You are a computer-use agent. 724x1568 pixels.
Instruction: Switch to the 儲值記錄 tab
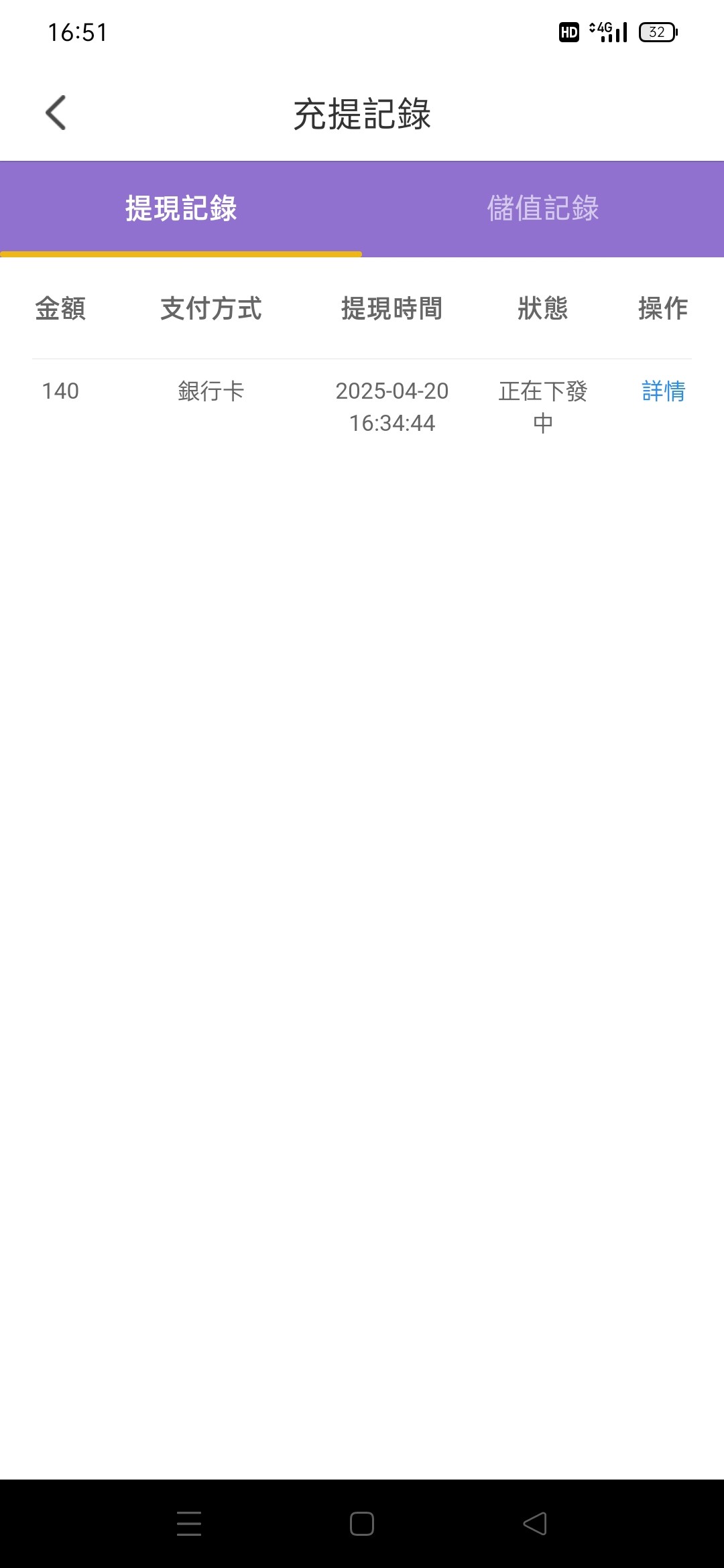(x=543, y=208)
